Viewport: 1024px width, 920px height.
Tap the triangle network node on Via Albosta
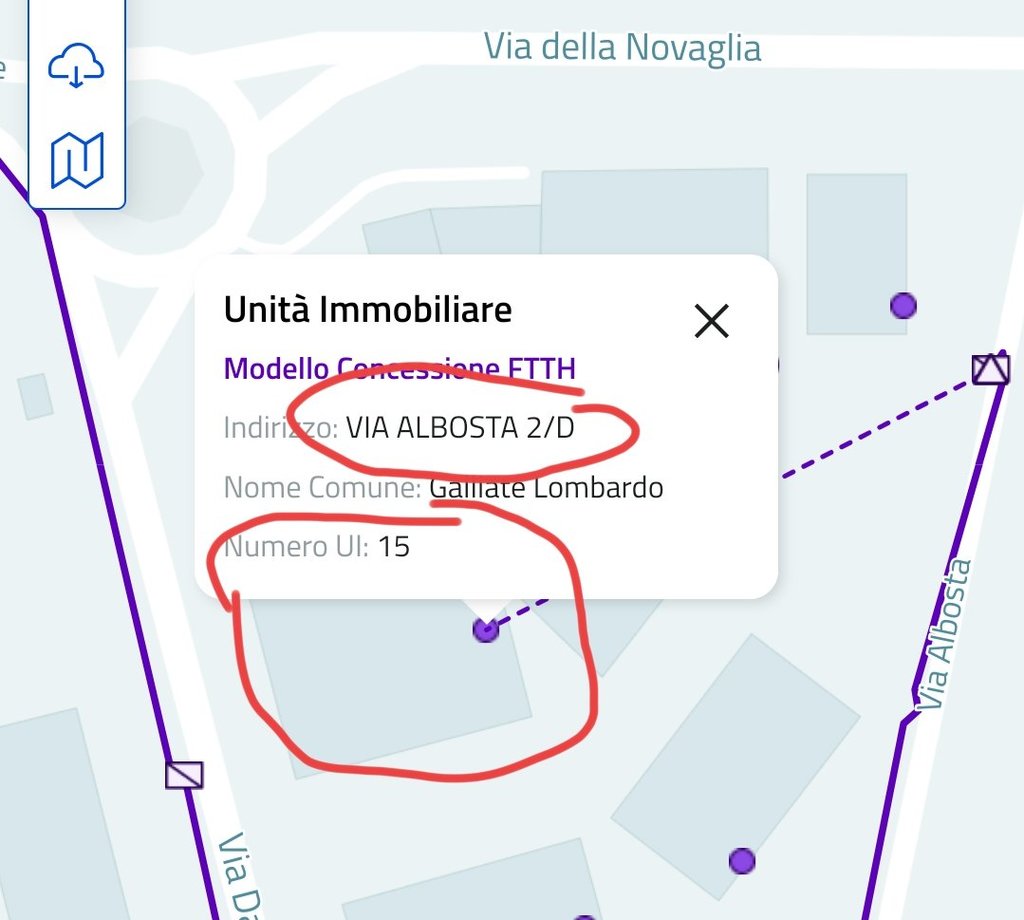[991, 369]
